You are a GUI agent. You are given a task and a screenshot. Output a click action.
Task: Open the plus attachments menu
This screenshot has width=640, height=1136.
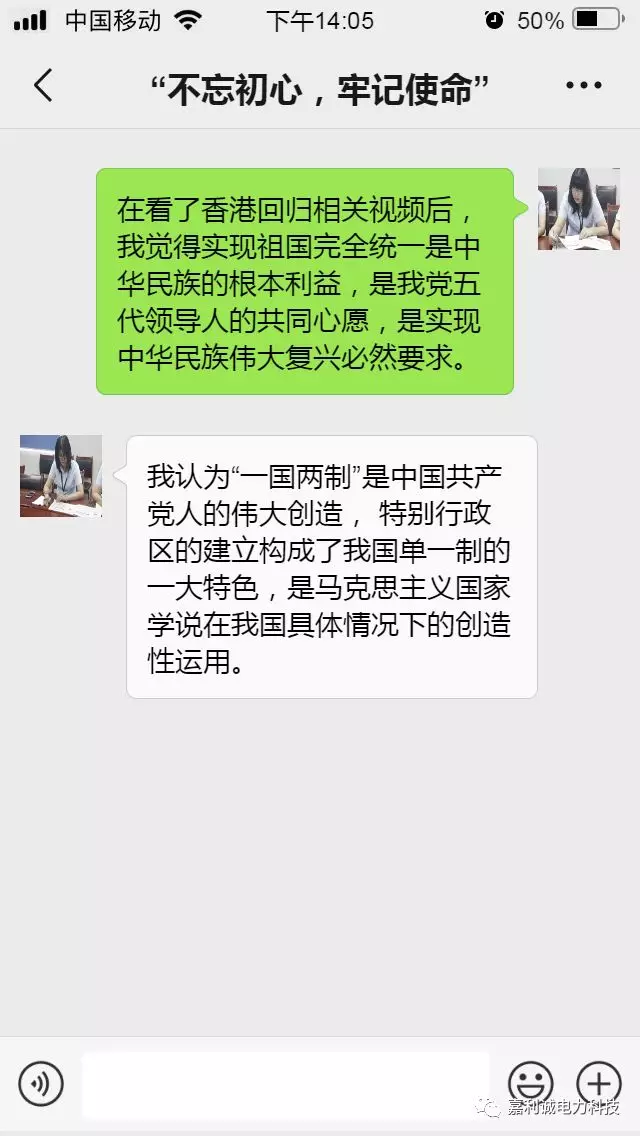[599, 1083]
